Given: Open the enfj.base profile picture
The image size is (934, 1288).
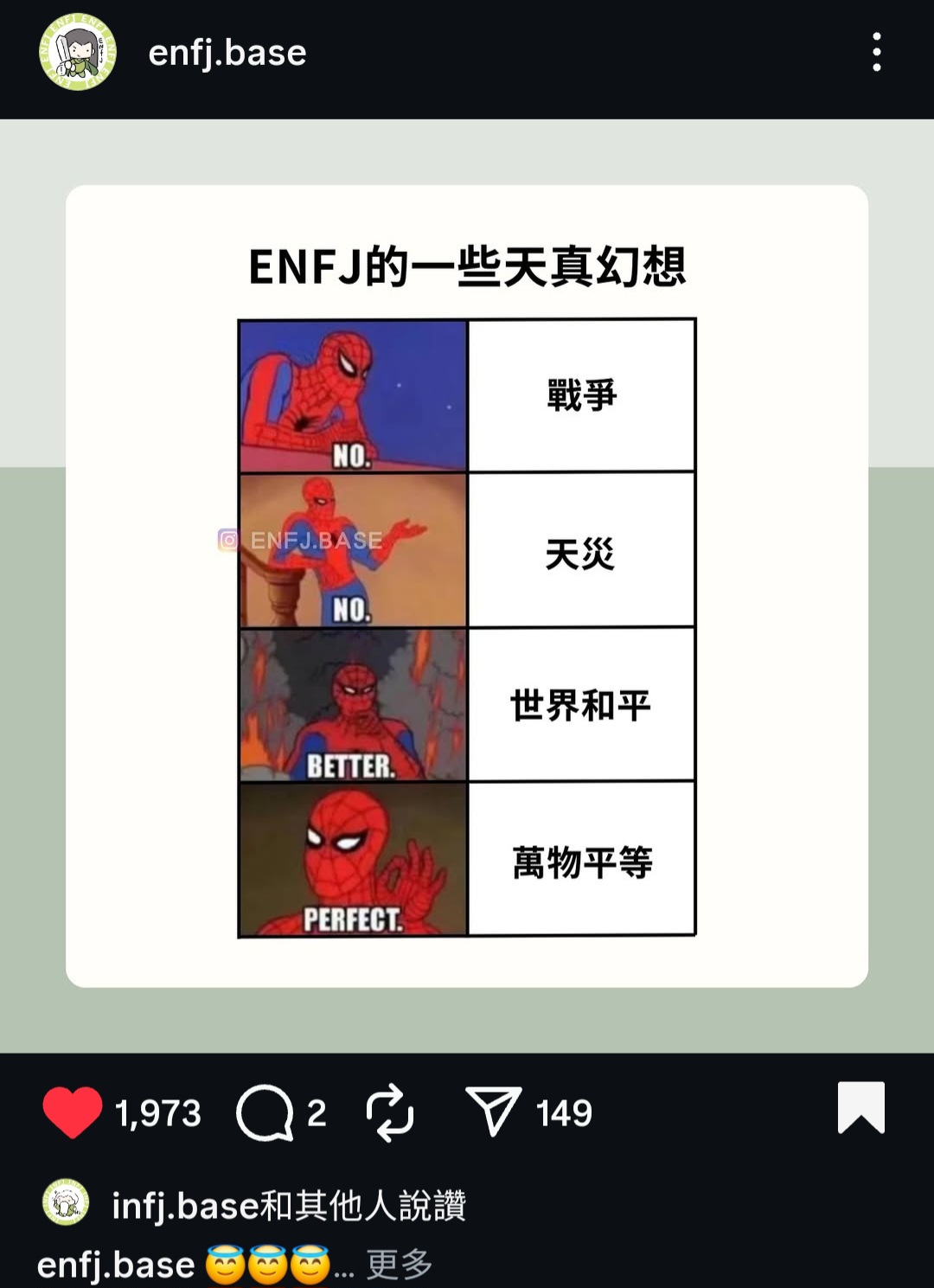Looking at the screenshot, I should coord(78,52).
